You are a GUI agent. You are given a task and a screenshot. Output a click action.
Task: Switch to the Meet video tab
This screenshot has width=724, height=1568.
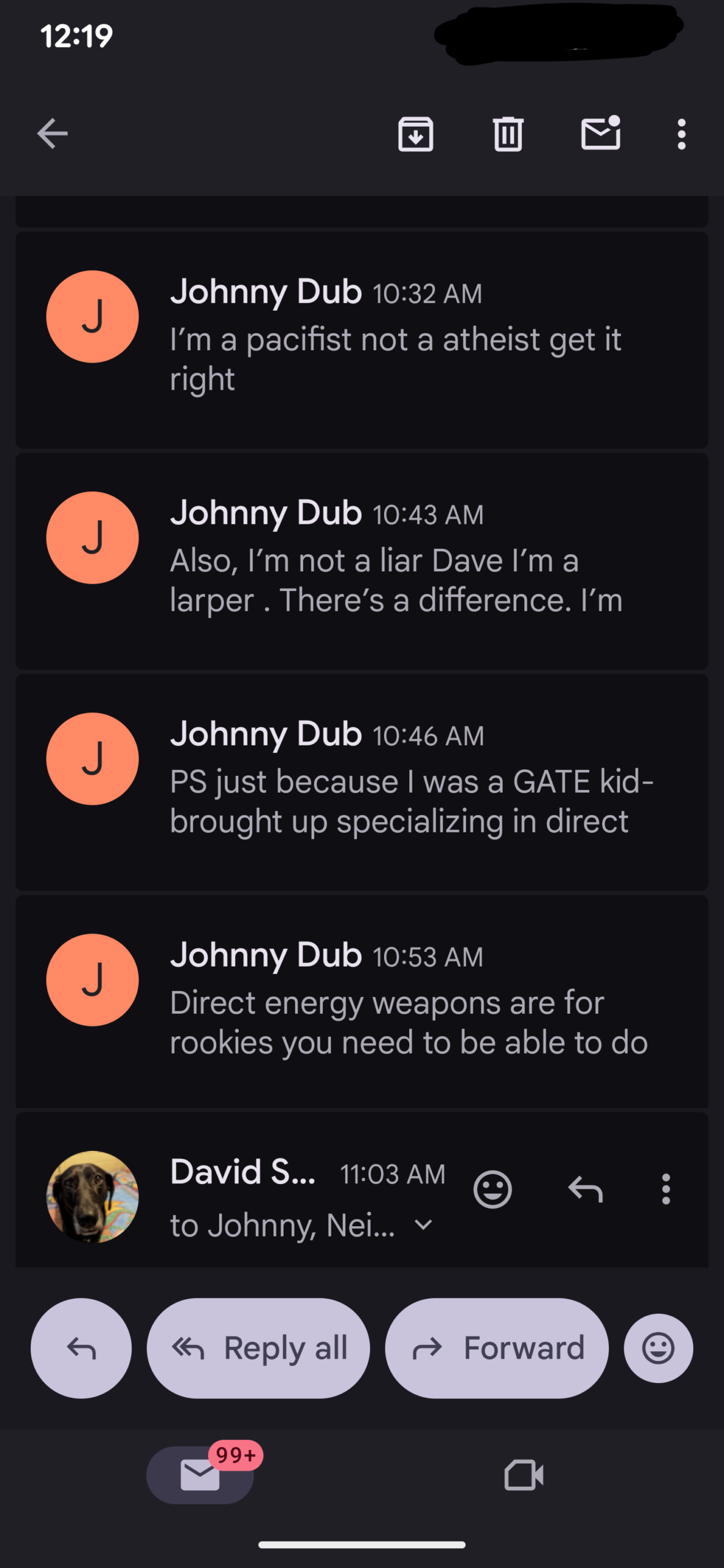click(x=524, y=1475)
